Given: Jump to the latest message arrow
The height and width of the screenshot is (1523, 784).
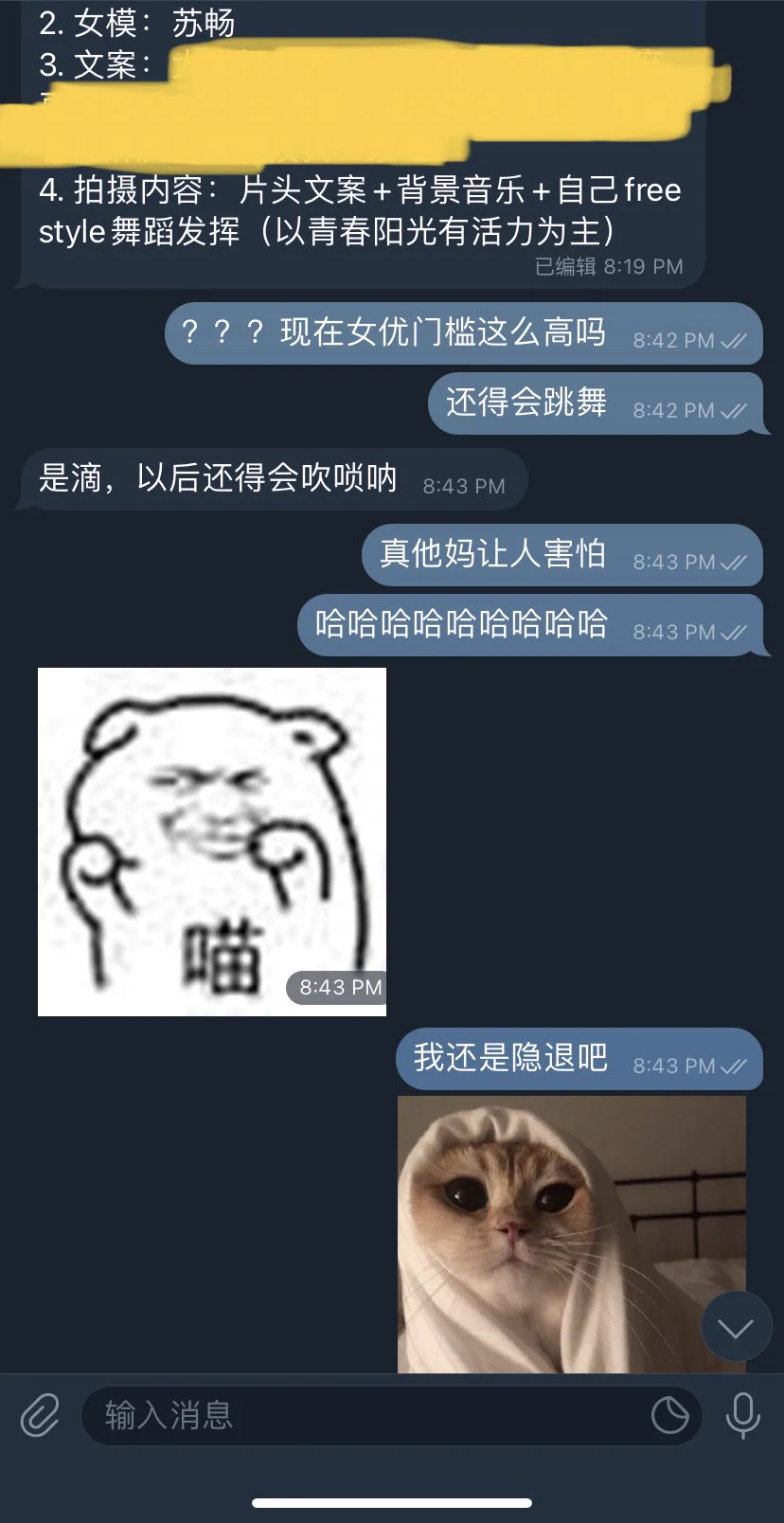Looking at the screenshot, I should (x=736, y=1328).
